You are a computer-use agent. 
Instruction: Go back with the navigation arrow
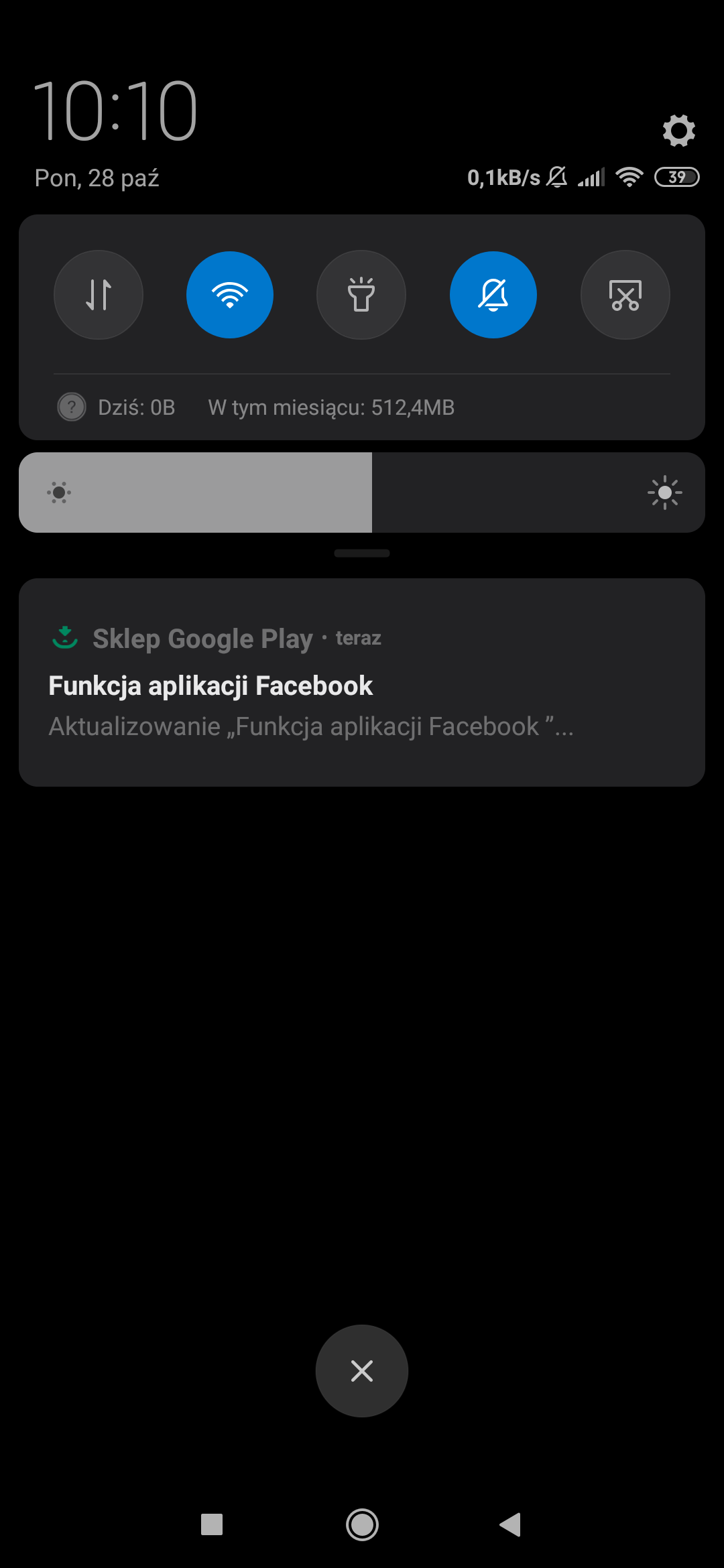tap(511, 1525)
